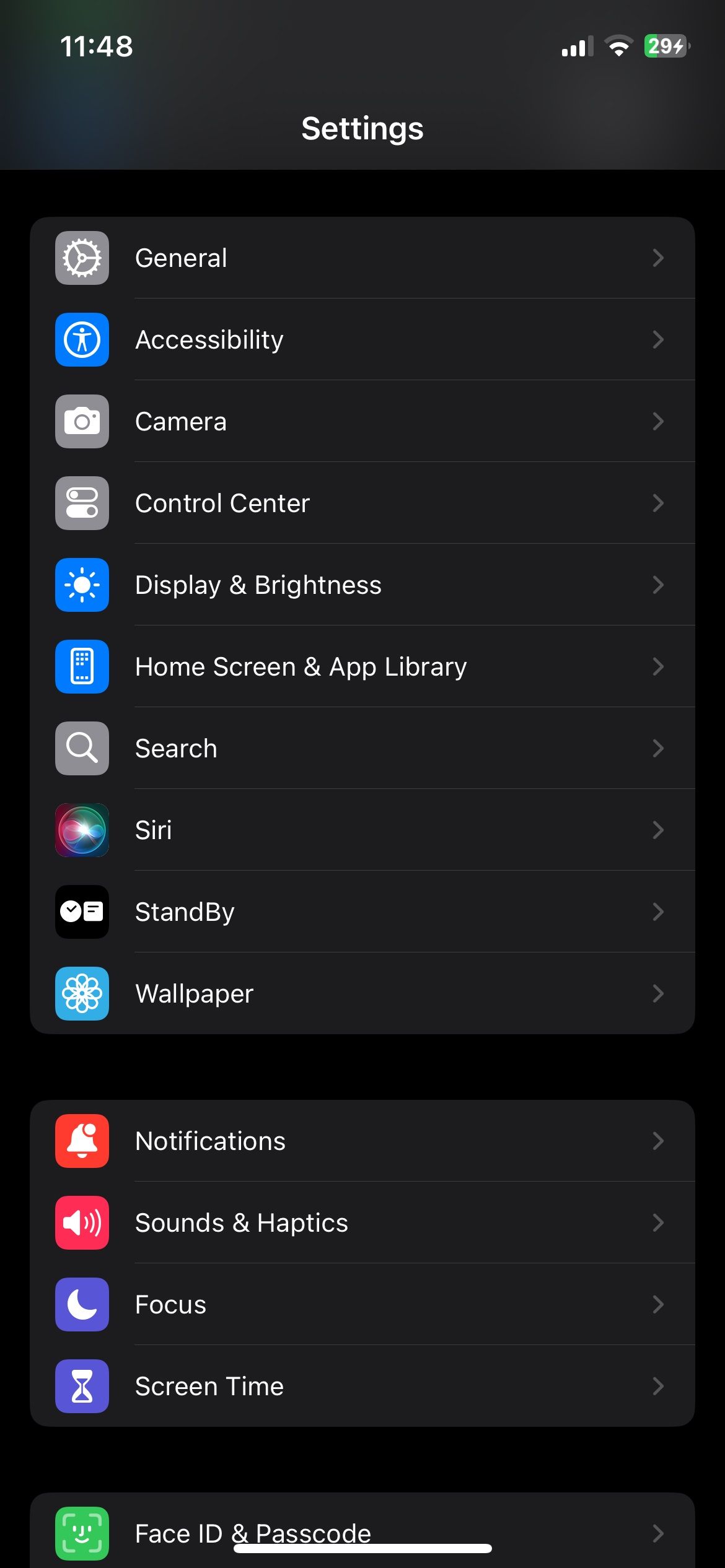Tap the Sounds & Haptics speaker icon
725x1568 pixels.
[x=82, y=1223]
